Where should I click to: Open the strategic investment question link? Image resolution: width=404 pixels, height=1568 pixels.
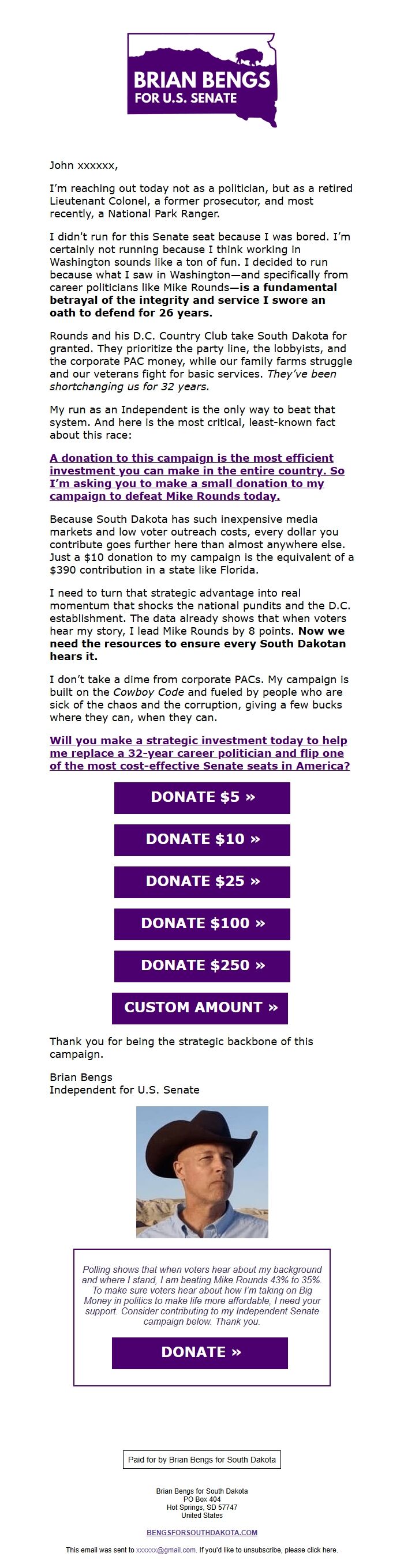[199, 753]
